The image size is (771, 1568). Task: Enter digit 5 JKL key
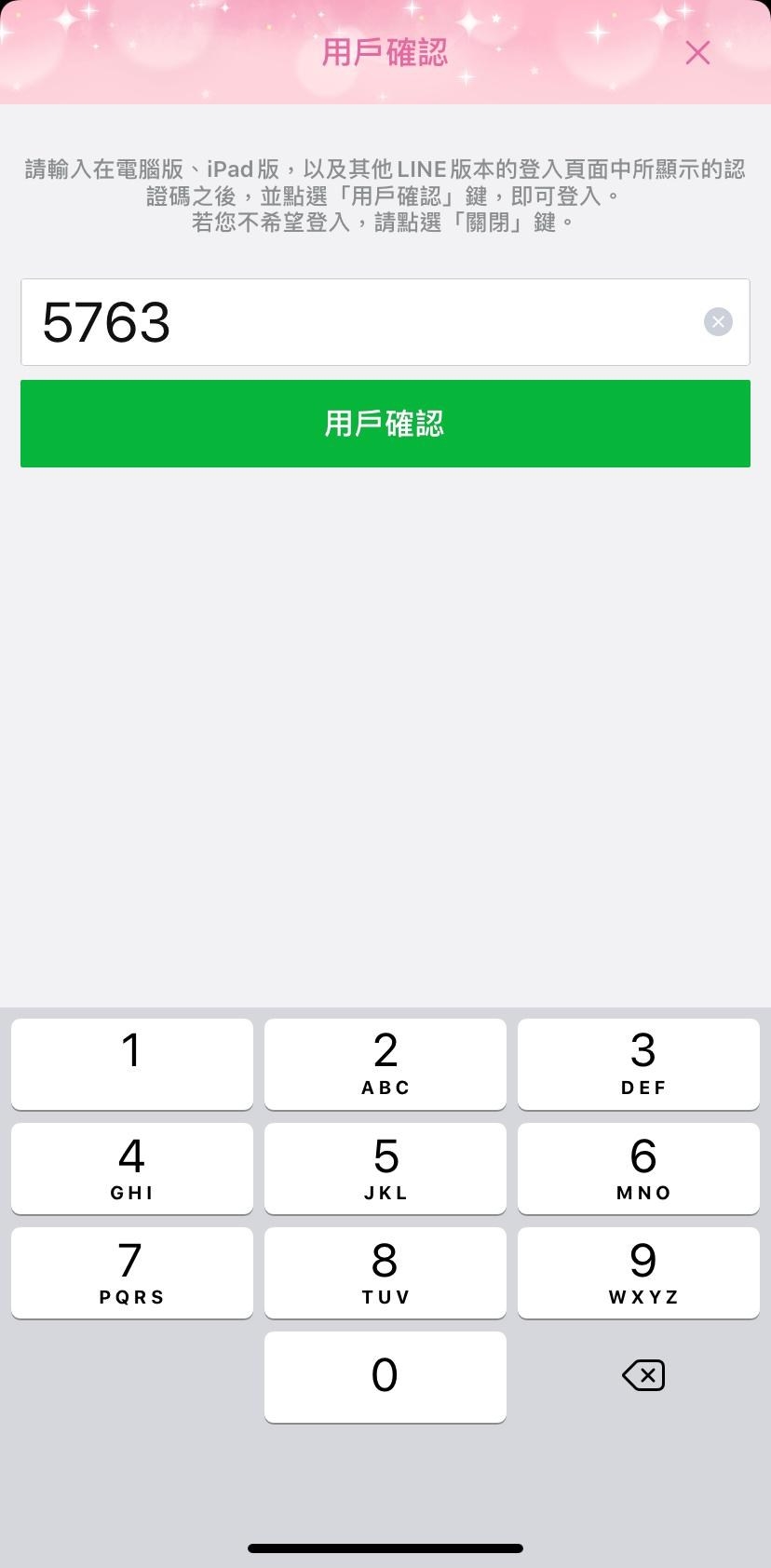click(x=385, y=1169)
